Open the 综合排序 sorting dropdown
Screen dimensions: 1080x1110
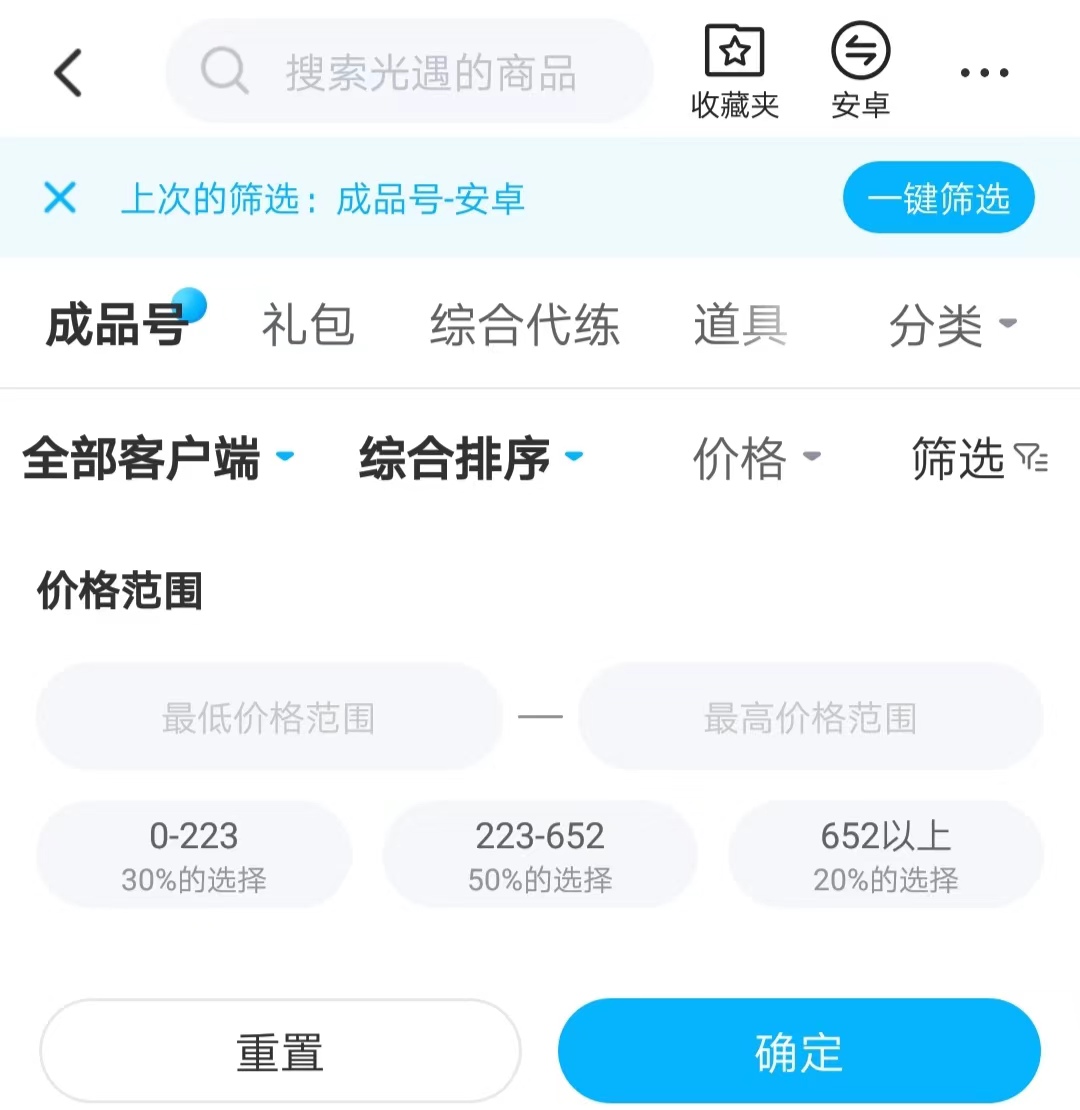point(470,459)
